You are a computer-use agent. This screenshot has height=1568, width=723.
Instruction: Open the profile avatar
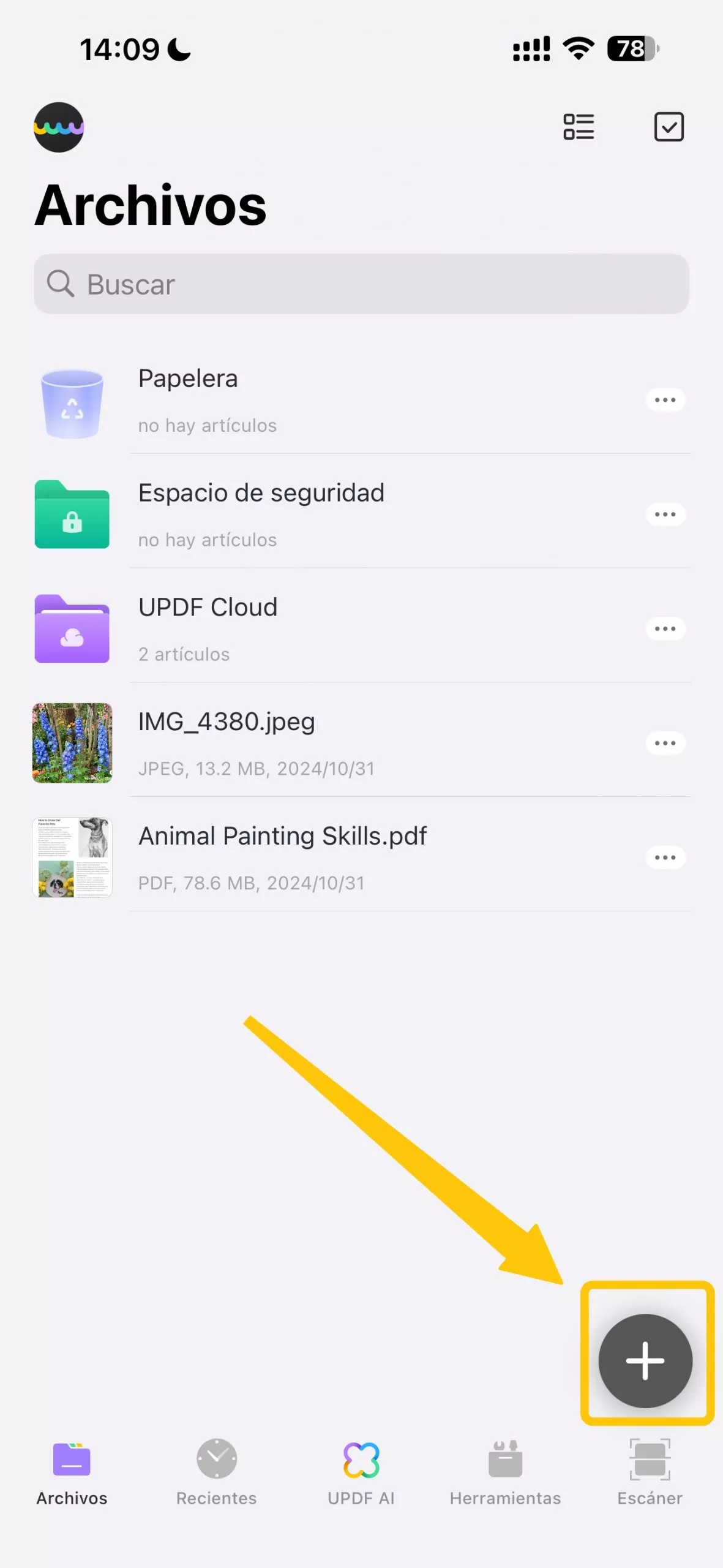tap(59, 127)
